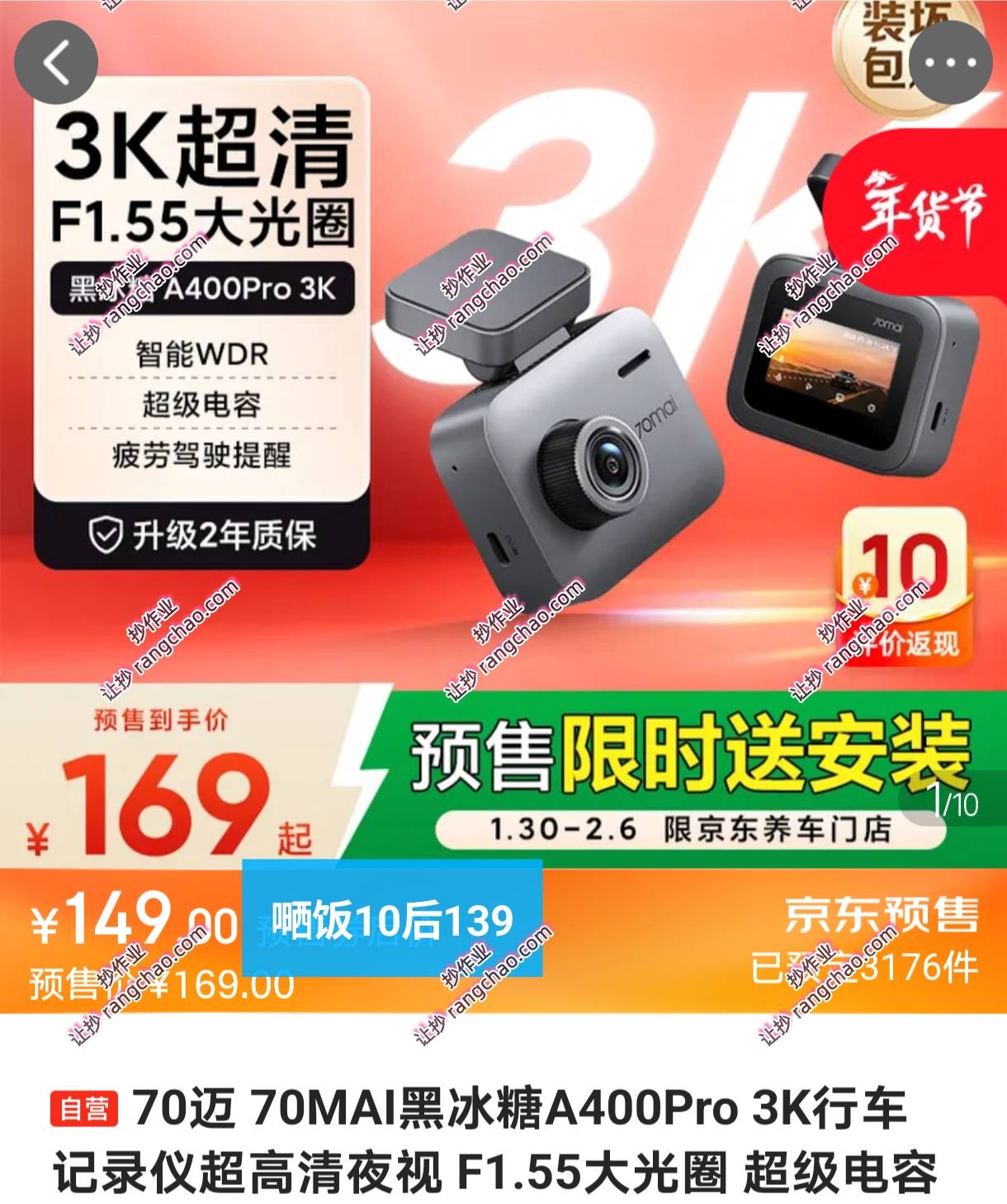Open the three-dot overflow menu
The image size is (1007, 1204).
(x=950, y=63)
